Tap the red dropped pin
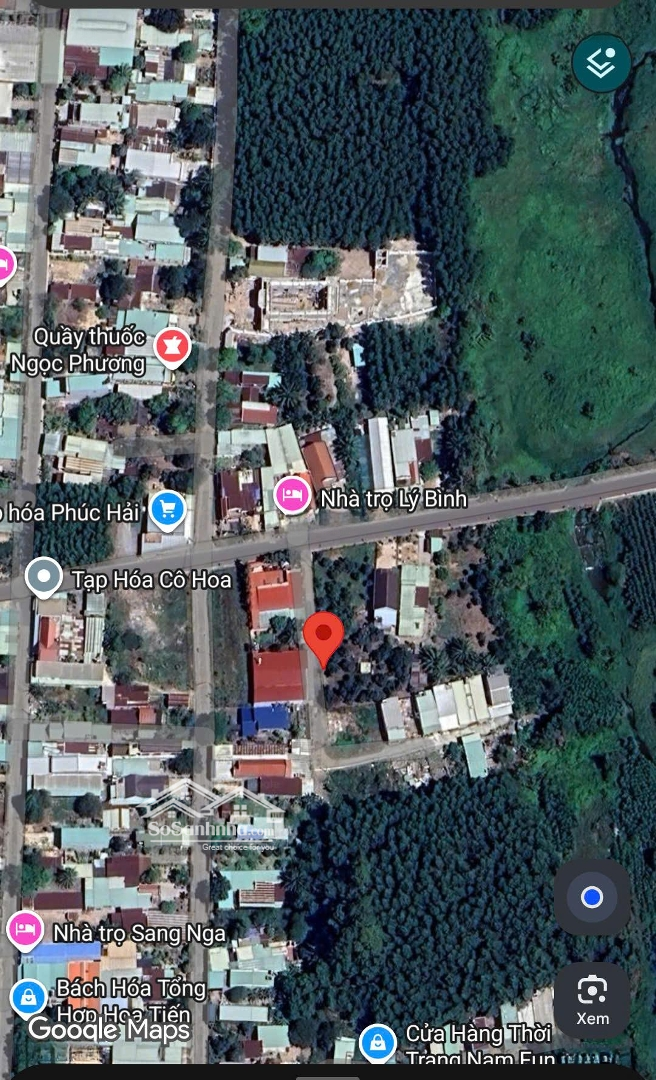The height and width of the screenshot is (1080, 656). tap(323, 638)
